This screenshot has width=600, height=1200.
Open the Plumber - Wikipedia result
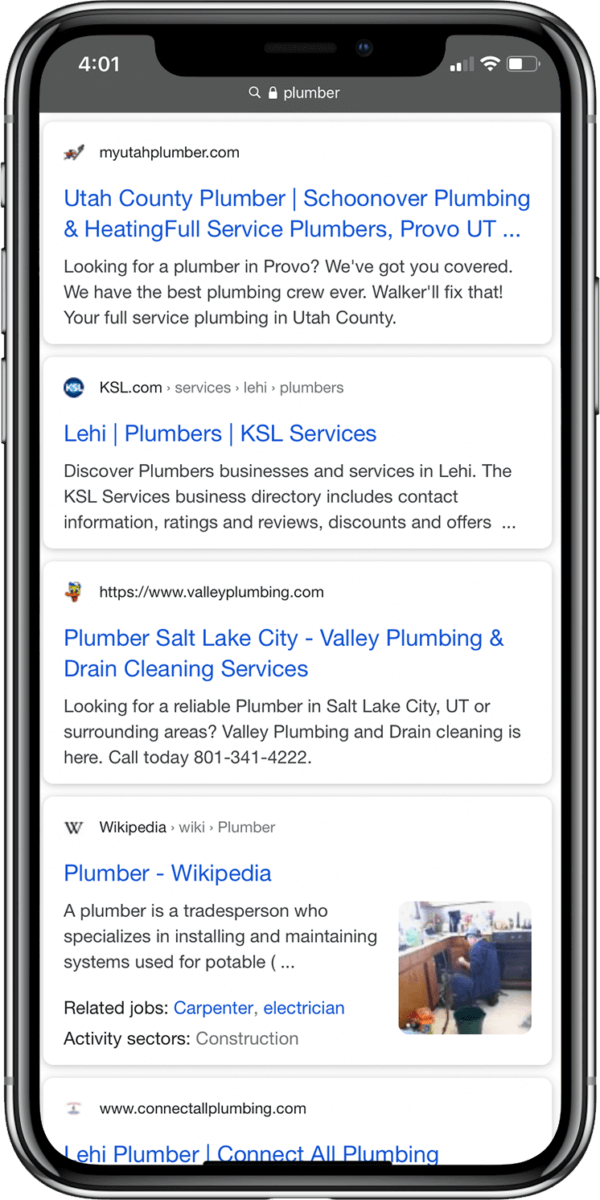(168, 873)
